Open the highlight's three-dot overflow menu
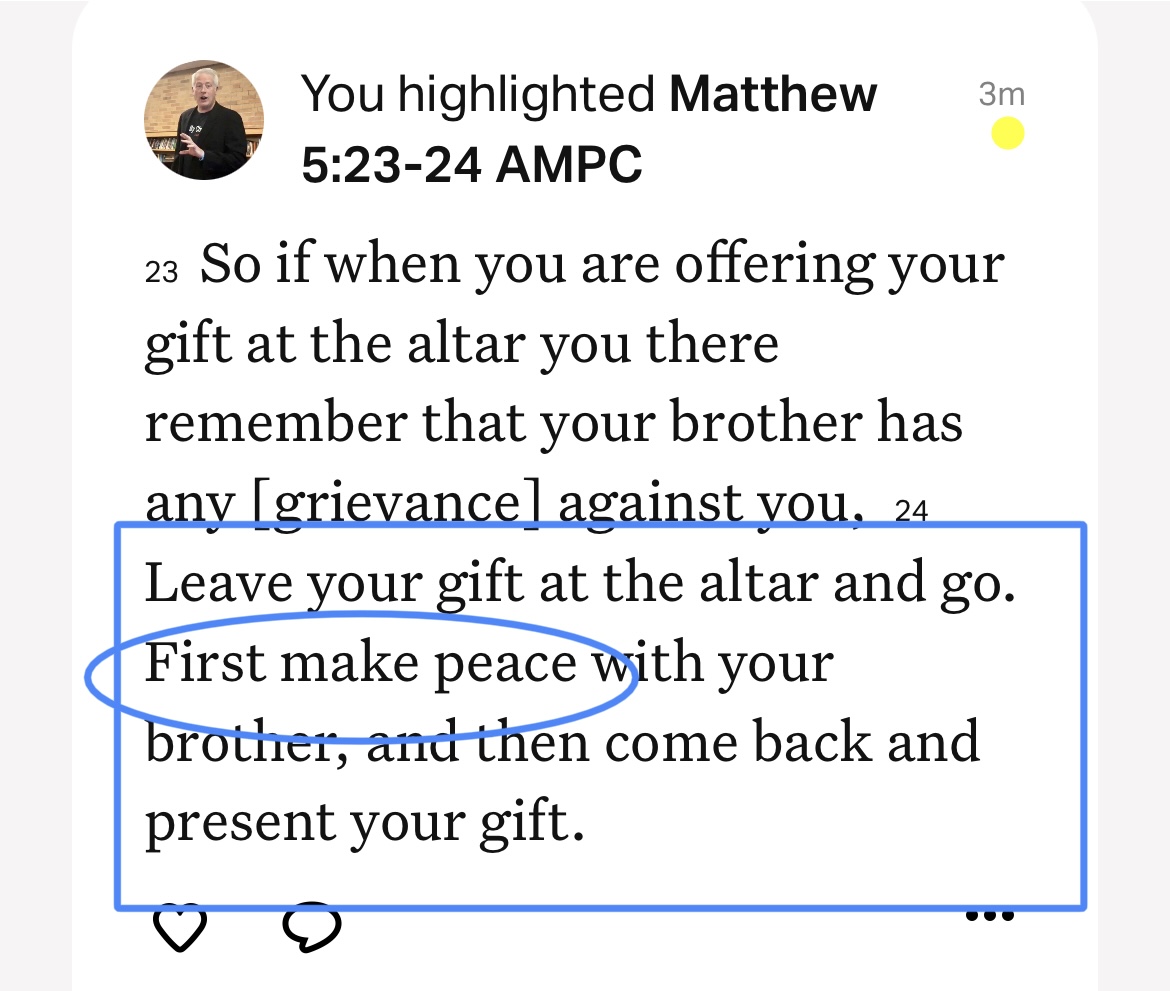The image size is (1170, 991). tap(992, 915)
